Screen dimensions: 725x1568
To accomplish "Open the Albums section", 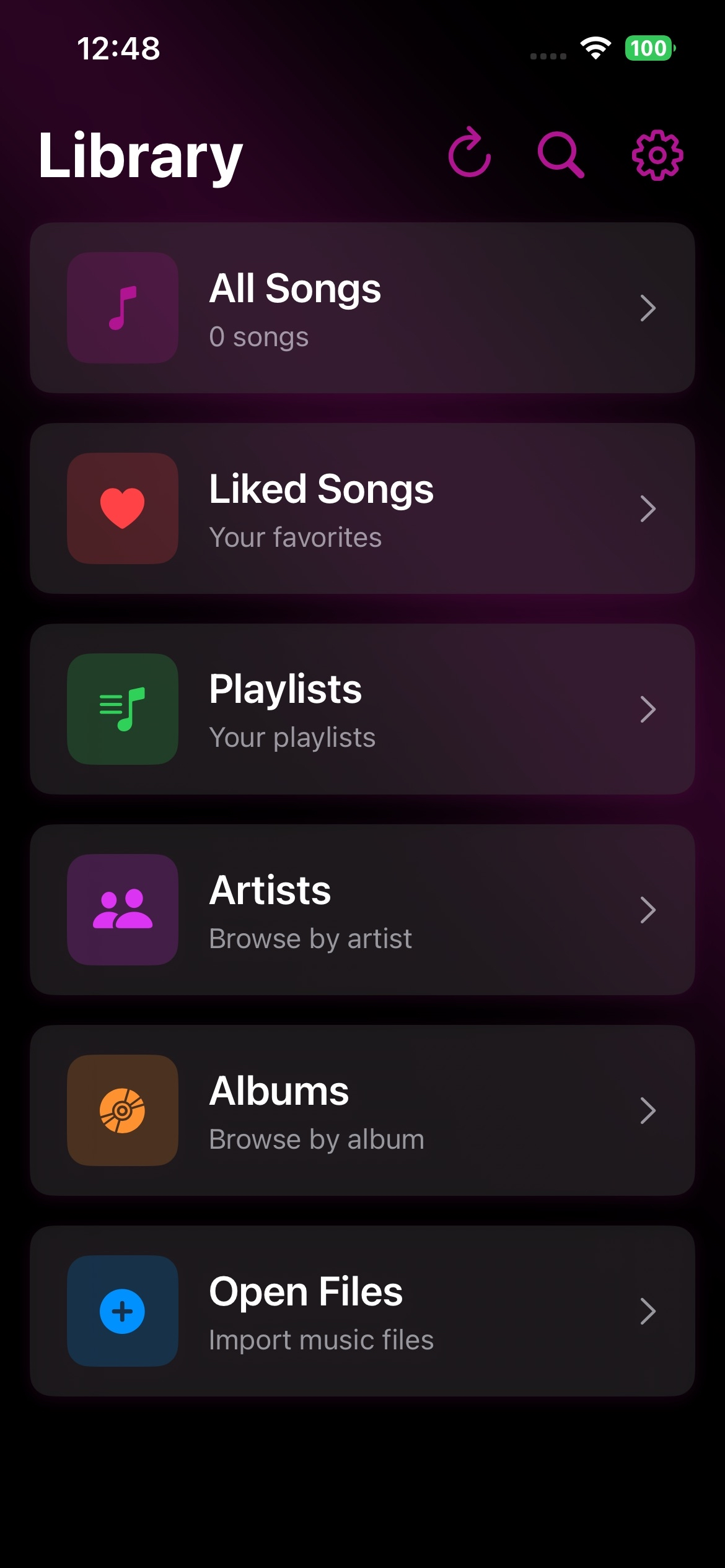I will point(362,1110).
